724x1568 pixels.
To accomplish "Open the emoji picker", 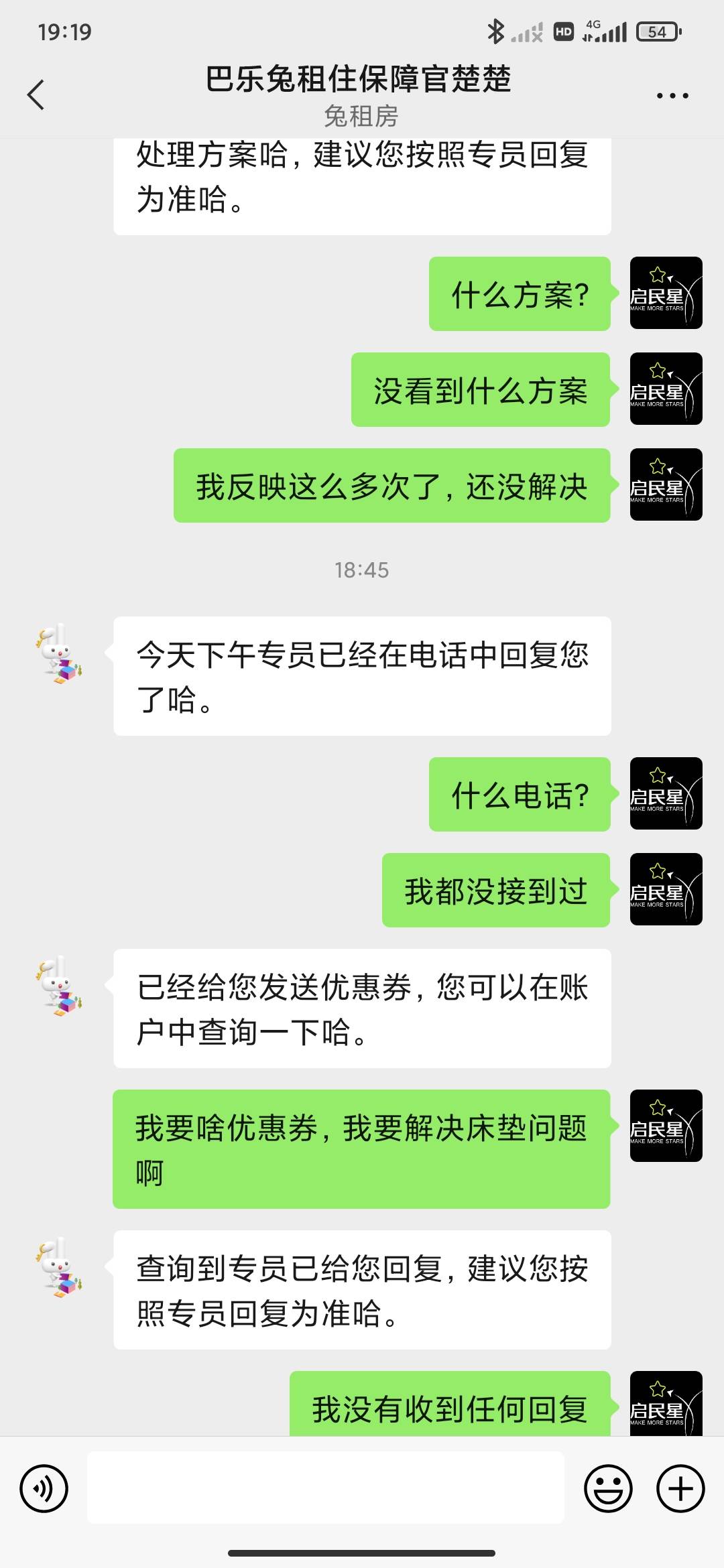I will (608, 1488).
